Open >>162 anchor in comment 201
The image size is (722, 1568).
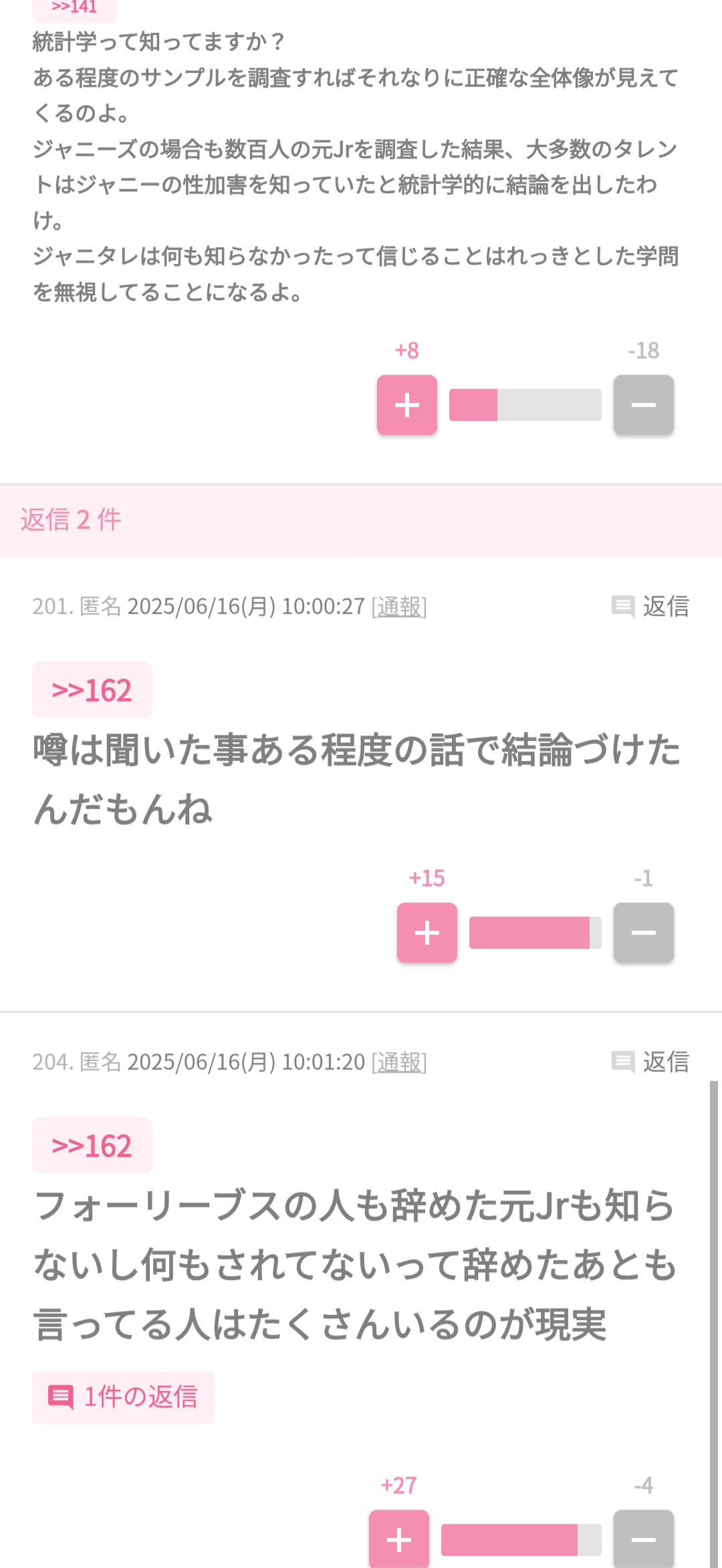click(92, 689)
